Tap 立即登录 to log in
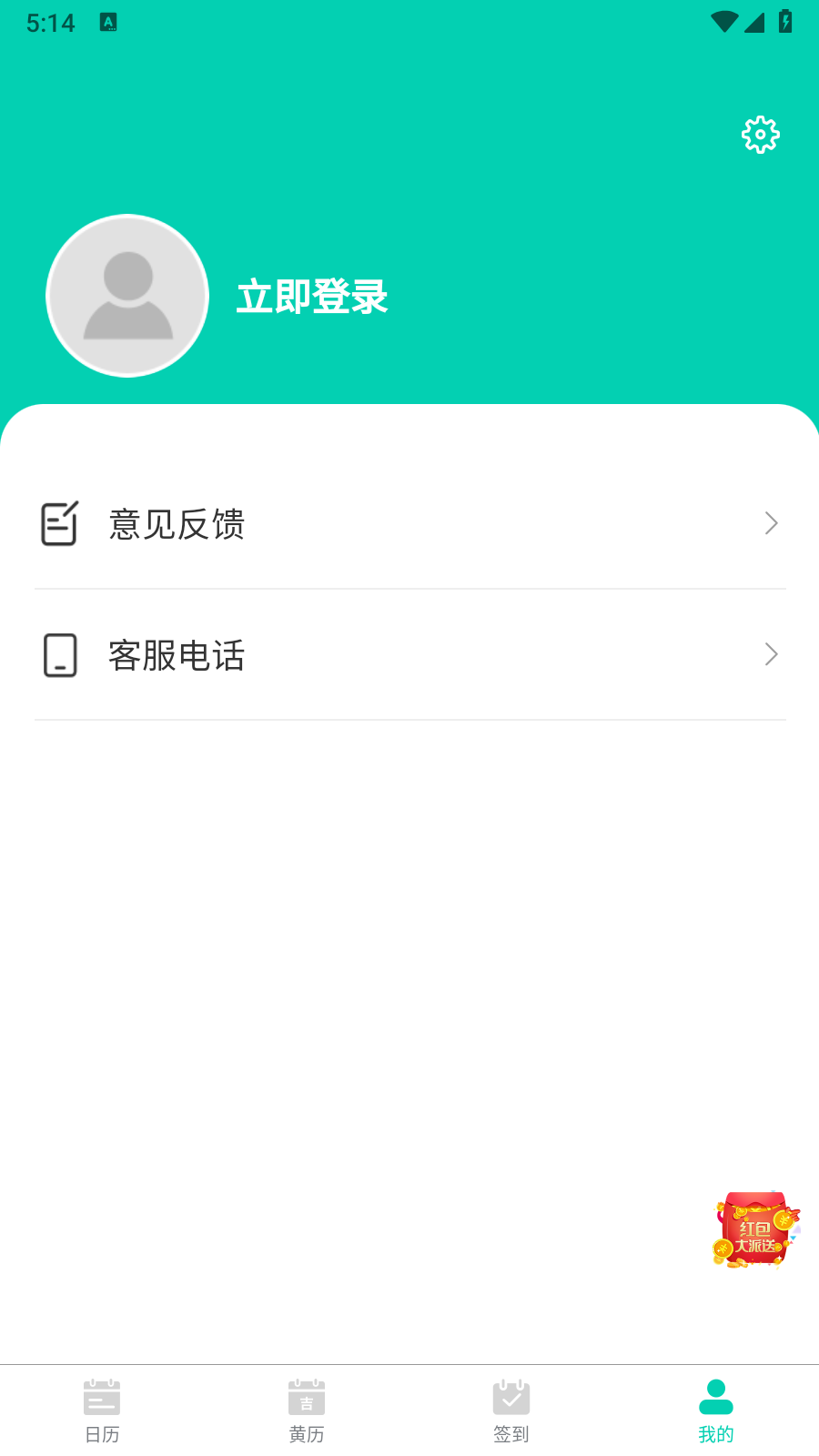 [x=312, y=298]
